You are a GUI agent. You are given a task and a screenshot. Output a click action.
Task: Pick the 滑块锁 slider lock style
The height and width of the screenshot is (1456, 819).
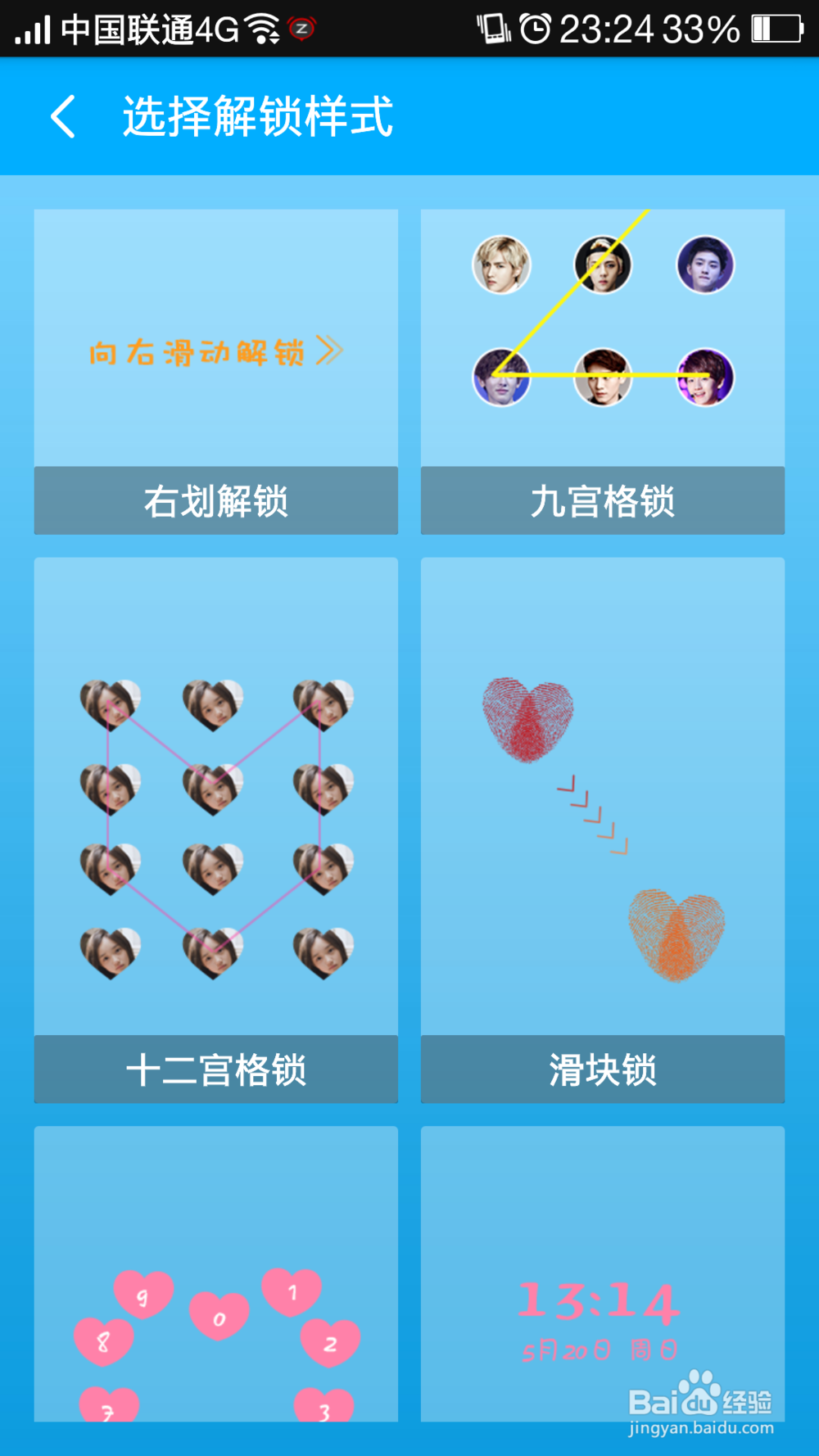pyautogui.click(x=603, y=1069)
